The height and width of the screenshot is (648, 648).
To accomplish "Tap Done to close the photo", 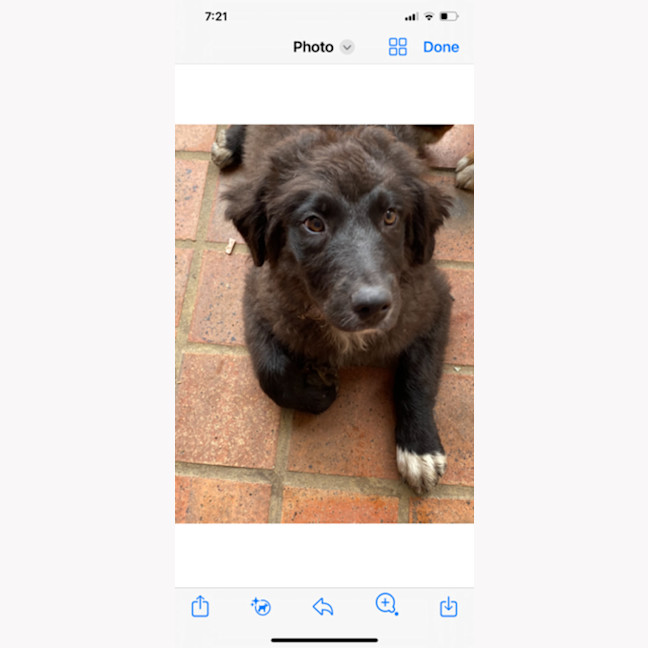I will pyautogui.click(x=440, y=47).
